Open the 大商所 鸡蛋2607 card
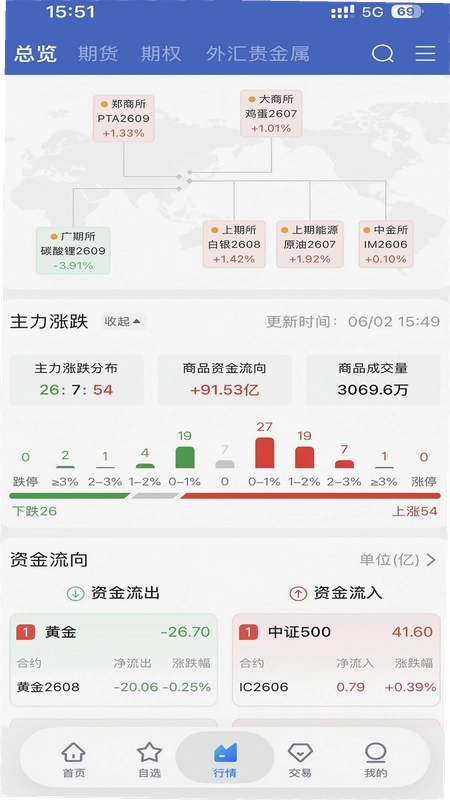Image resolution: width=450 pixels, height=800 pixels. pyautogui.click(x=271, y=114)
